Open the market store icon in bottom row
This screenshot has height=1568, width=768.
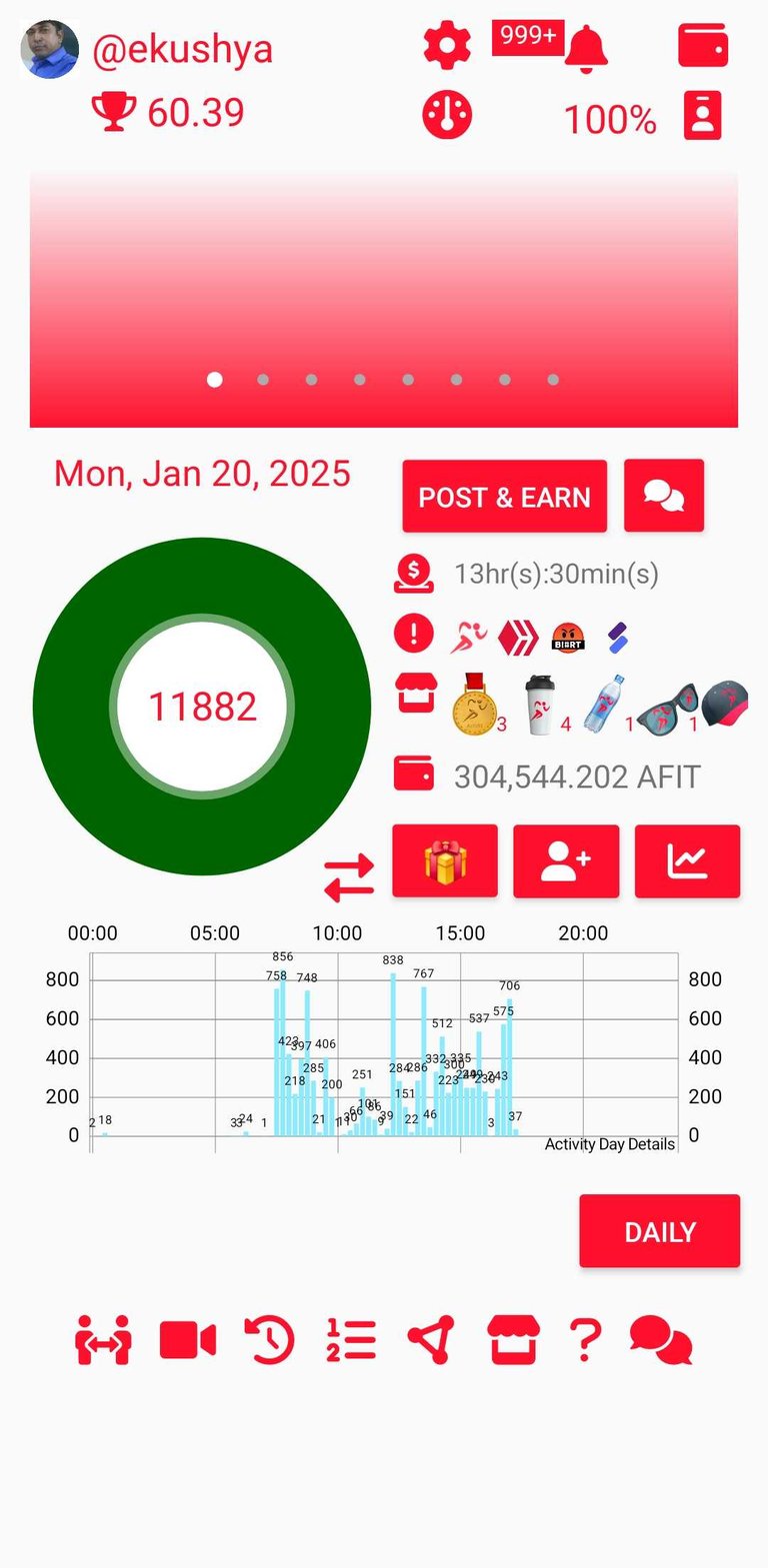click(x=513, y=1340)
